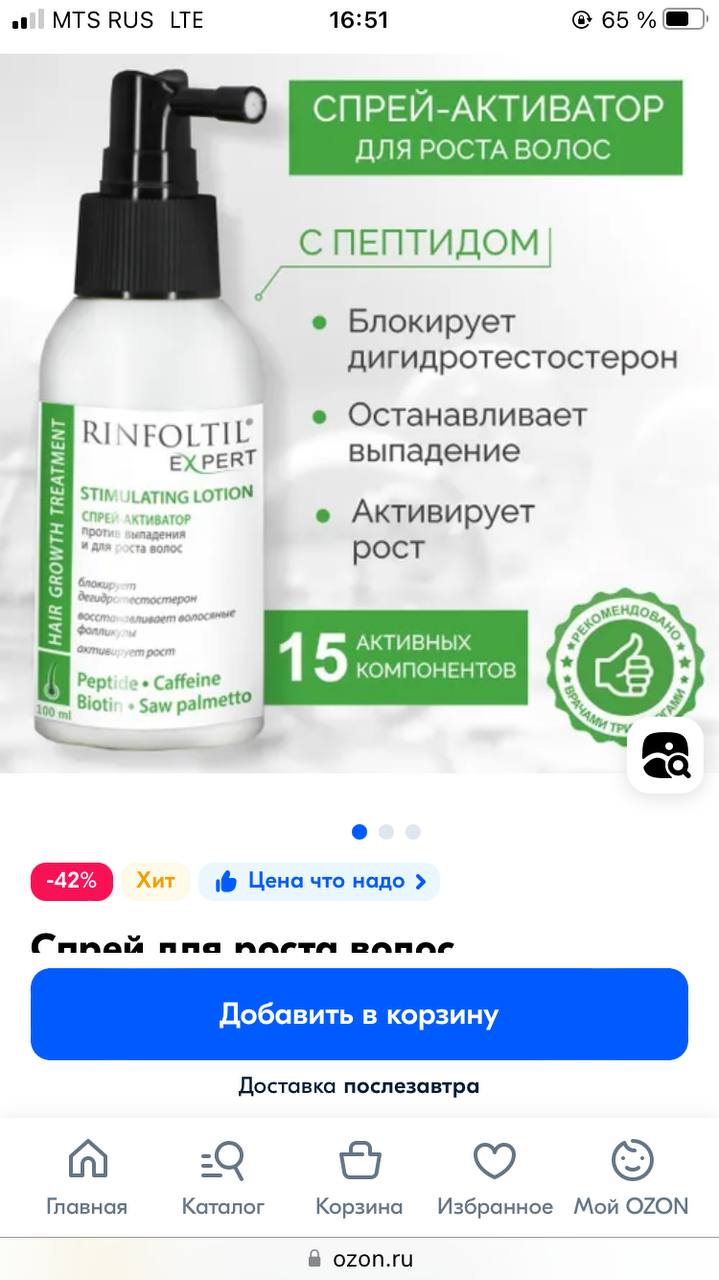Viewport: 719px width, 1280px height.
Task: Go to the Главная tab
Action: (x=87, y=1179)
